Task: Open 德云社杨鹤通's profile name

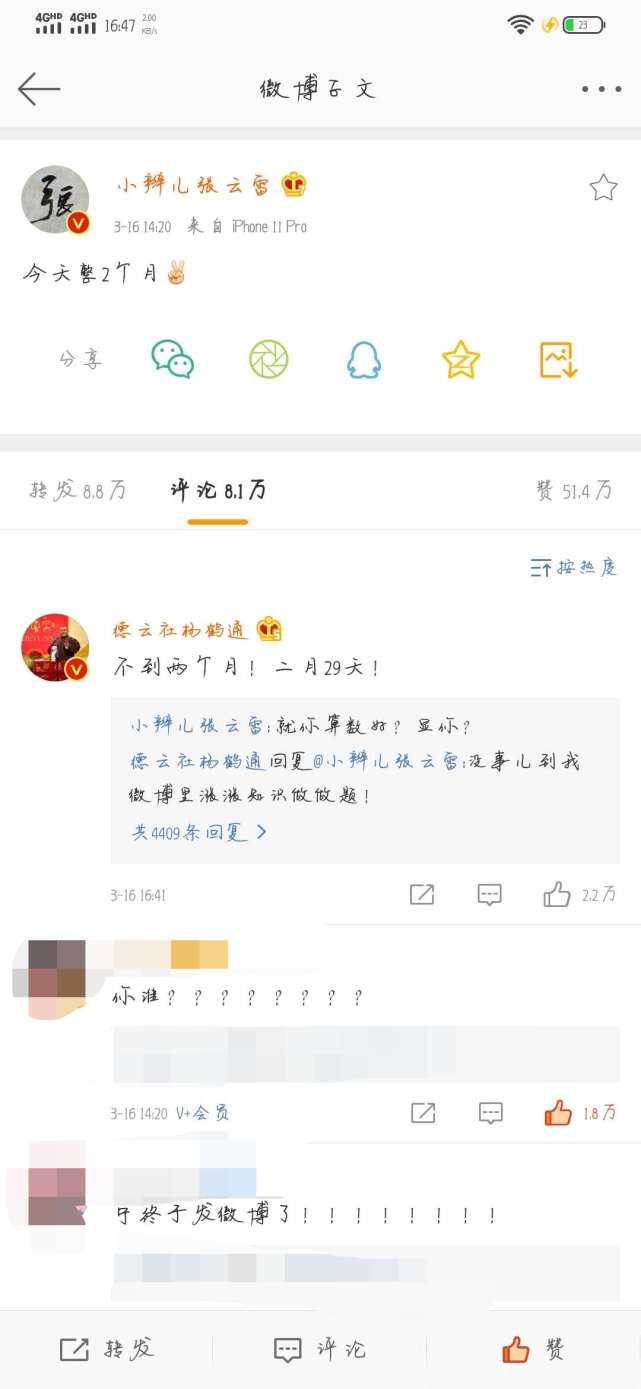Action: [x=181, y=630]
